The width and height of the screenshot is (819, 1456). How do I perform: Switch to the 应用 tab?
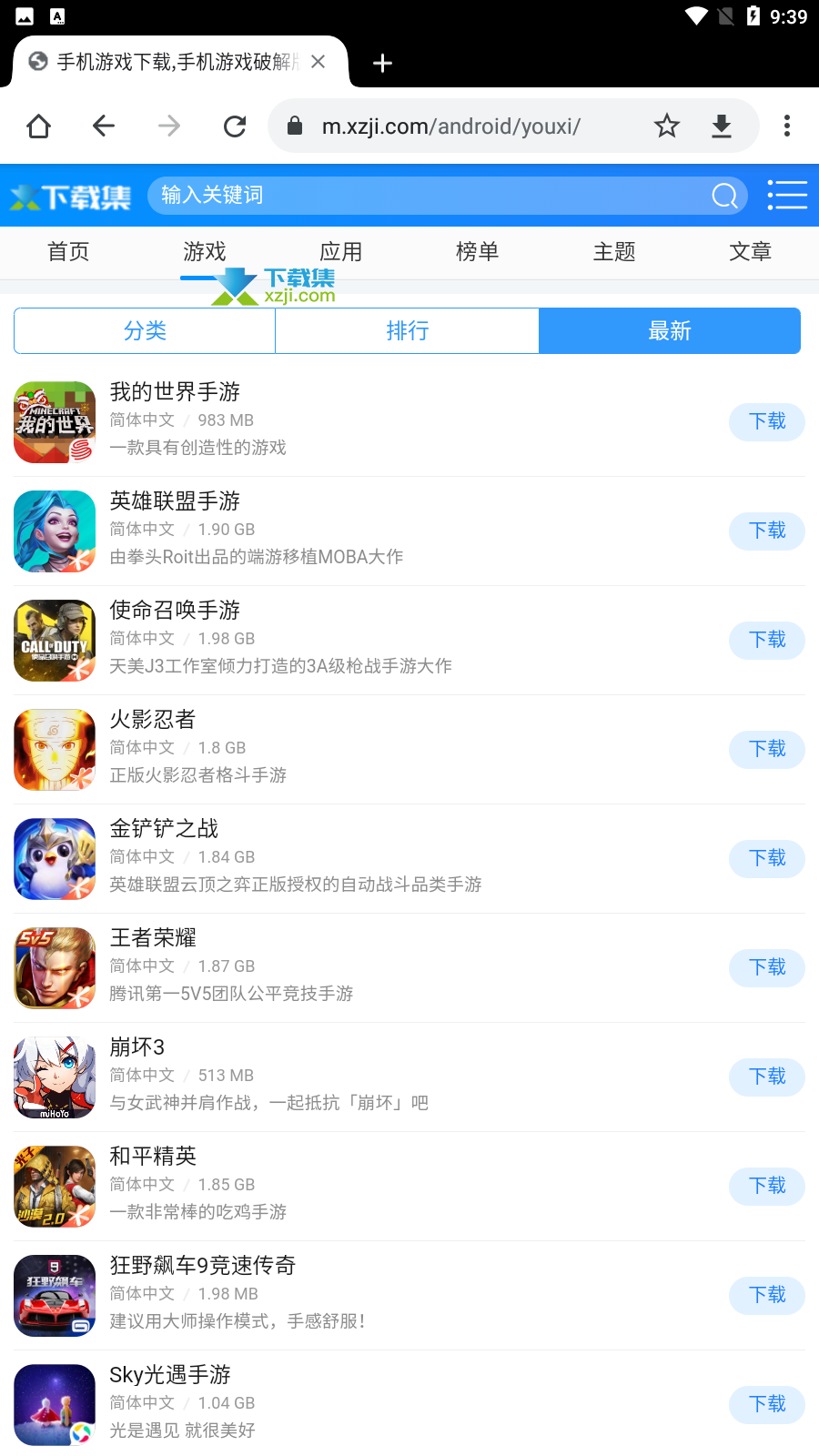coord(341,252)
